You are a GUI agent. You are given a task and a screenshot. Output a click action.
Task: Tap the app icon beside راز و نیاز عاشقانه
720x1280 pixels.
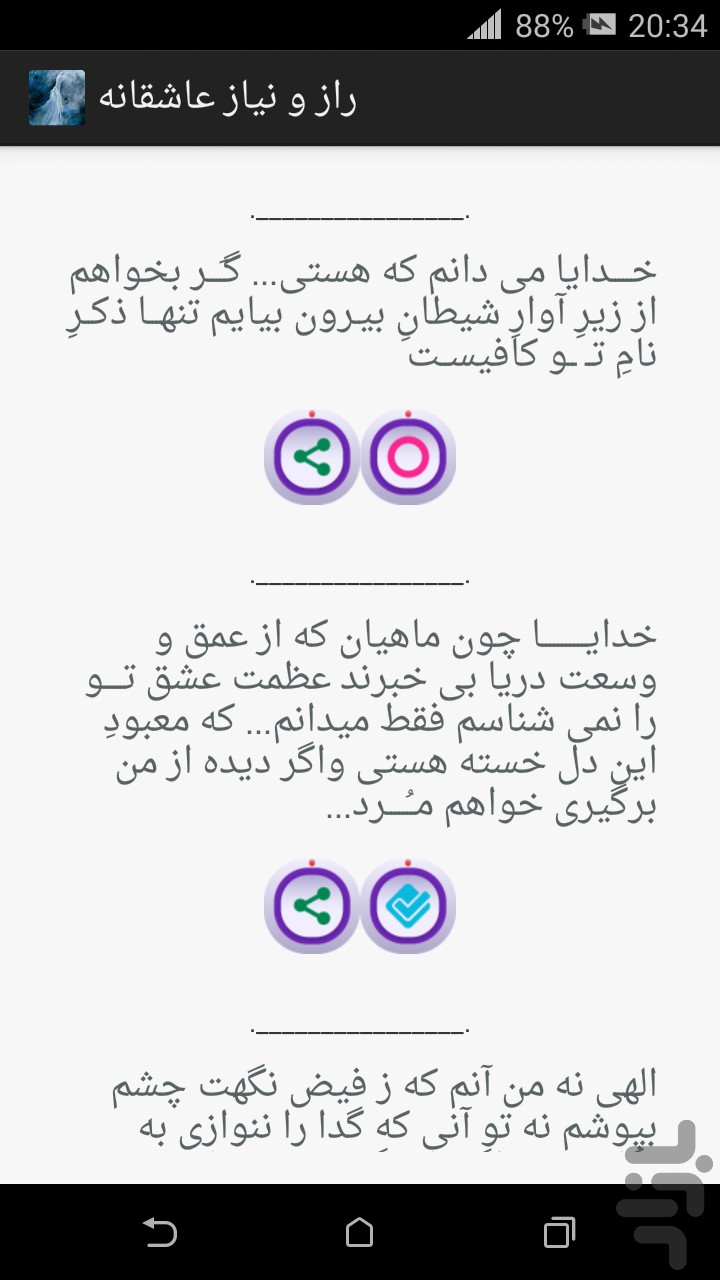click(57, 98)
